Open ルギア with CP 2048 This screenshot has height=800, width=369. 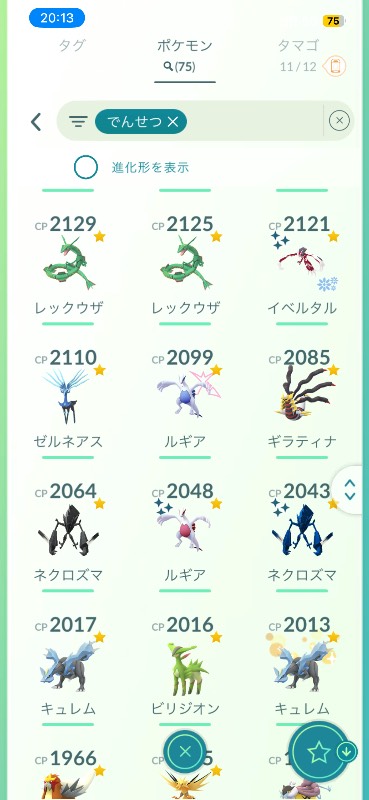pyautogui.click(x=185, y=534)
